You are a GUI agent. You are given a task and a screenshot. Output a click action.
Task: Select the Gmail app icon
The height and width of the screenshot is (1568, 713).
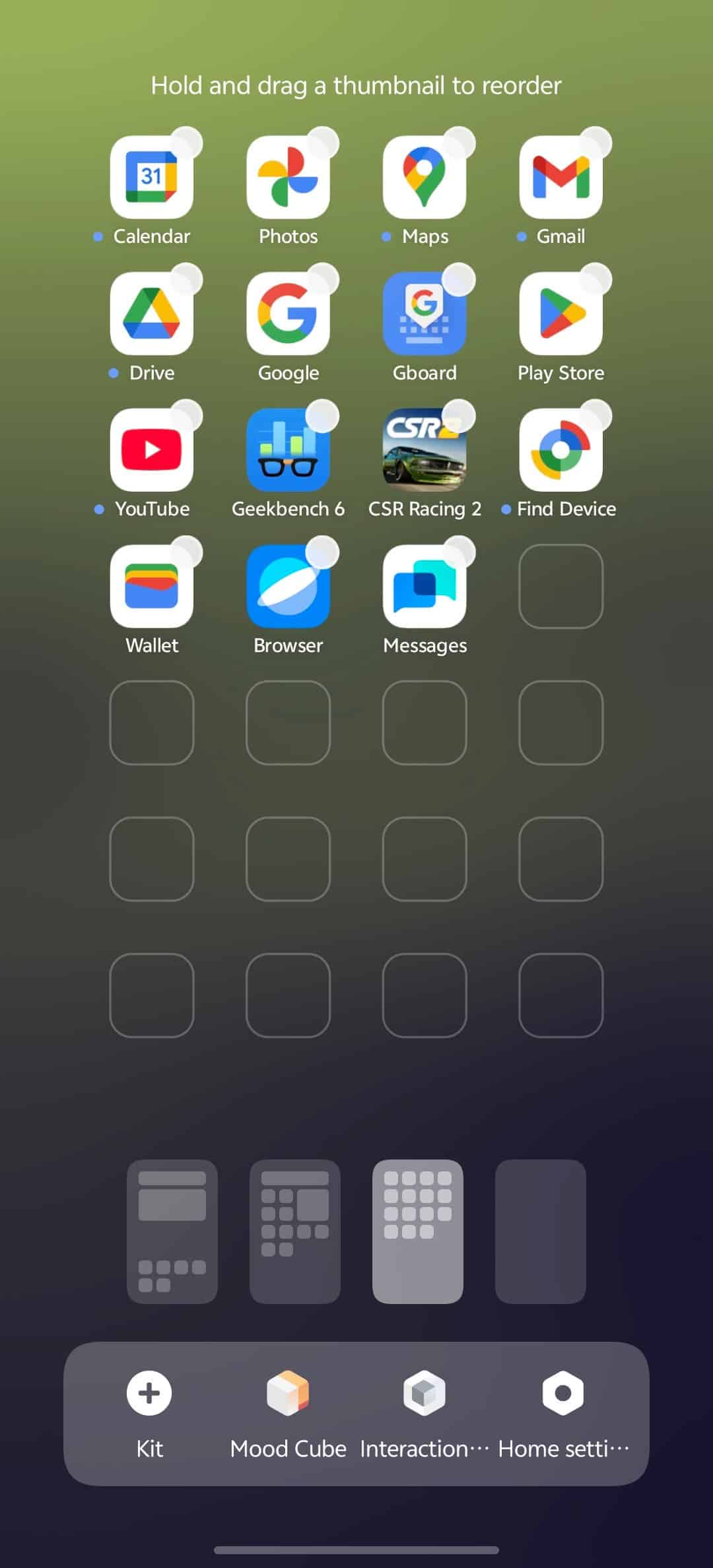point(561,177)
